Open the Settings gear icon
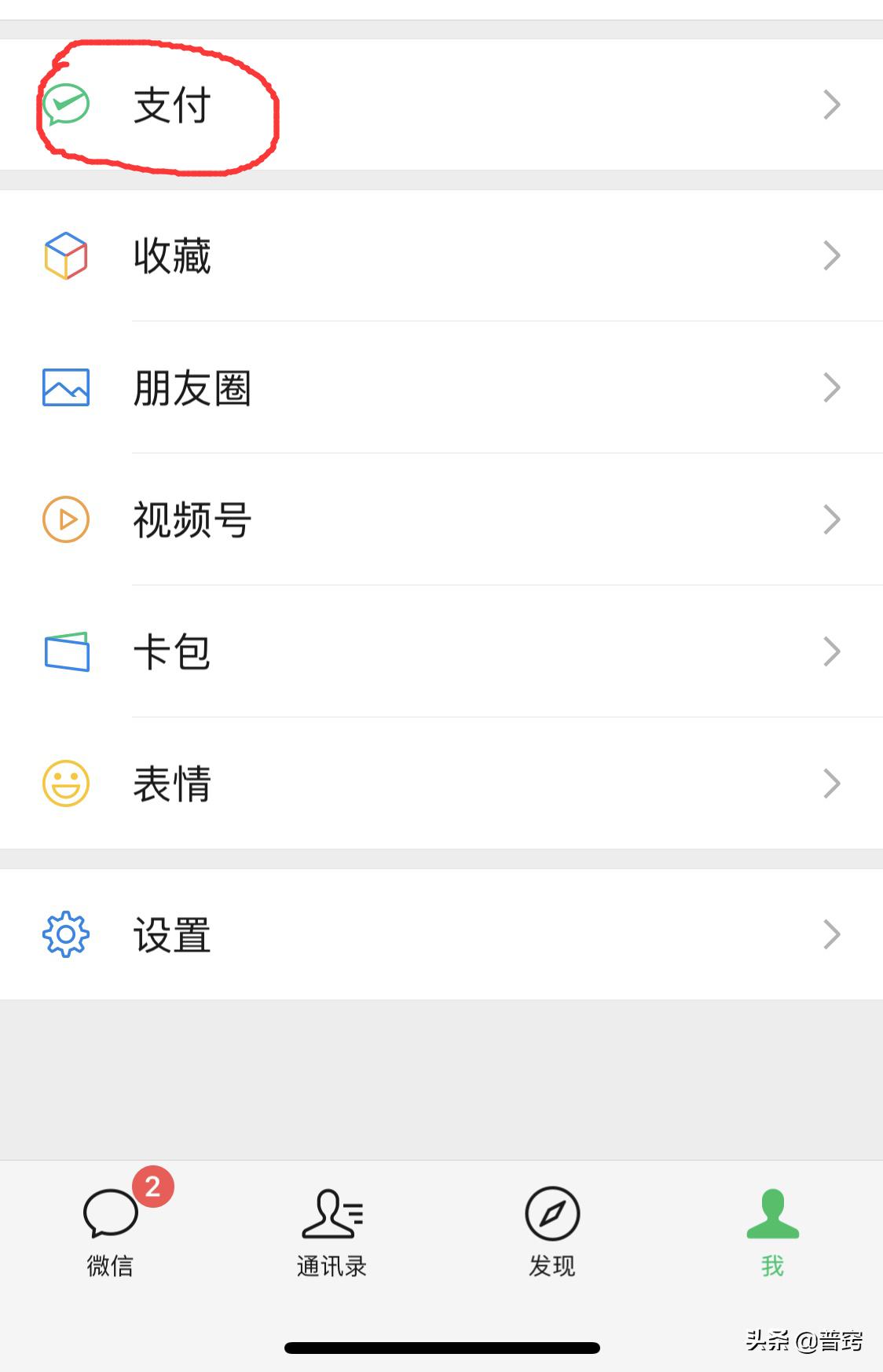Screen dimensions: 883x1372 coord(67,934)
